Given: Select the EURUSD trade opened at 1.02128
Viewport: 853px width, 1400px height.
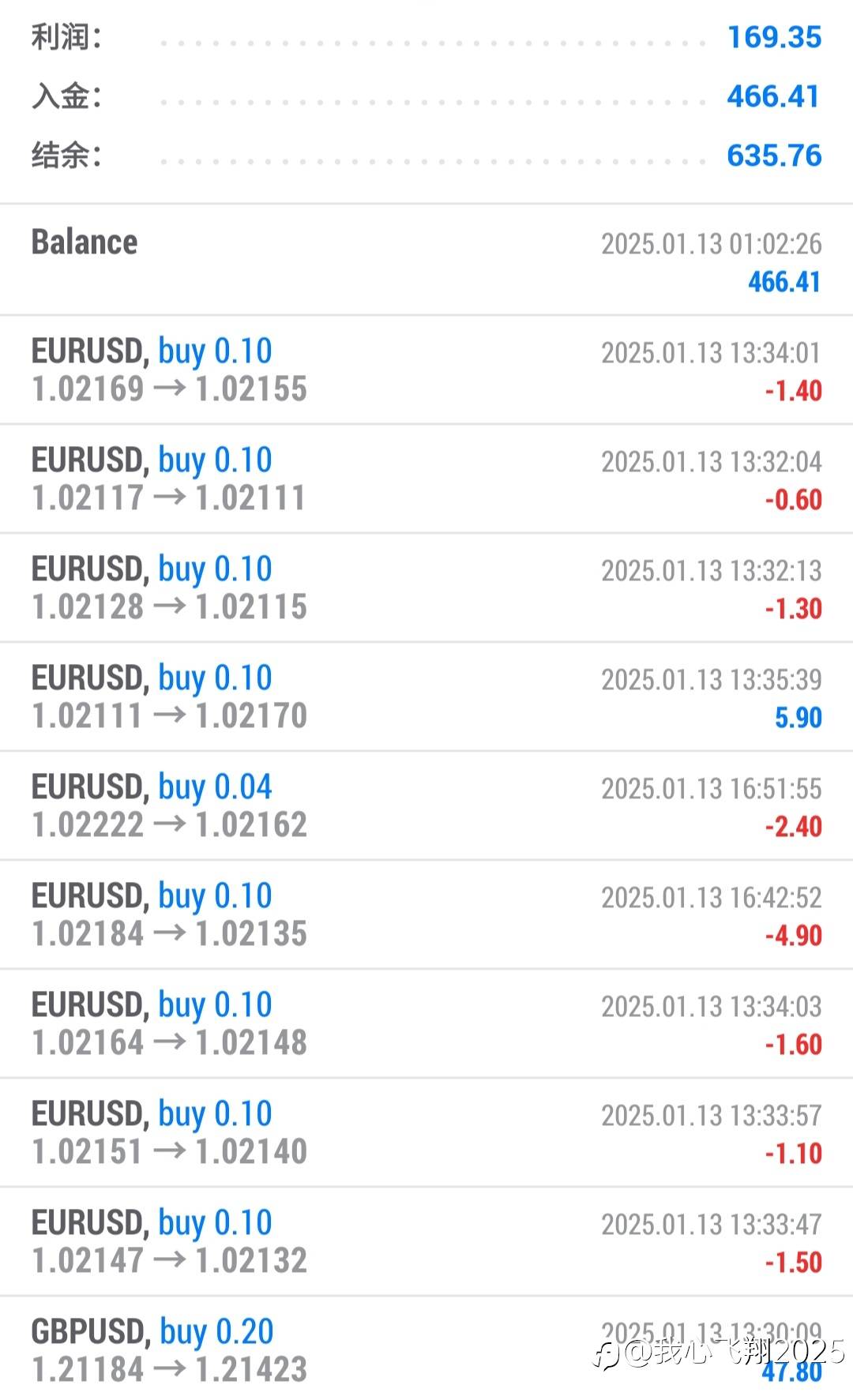Looking at the screenshot, I should tap(426, 587).
